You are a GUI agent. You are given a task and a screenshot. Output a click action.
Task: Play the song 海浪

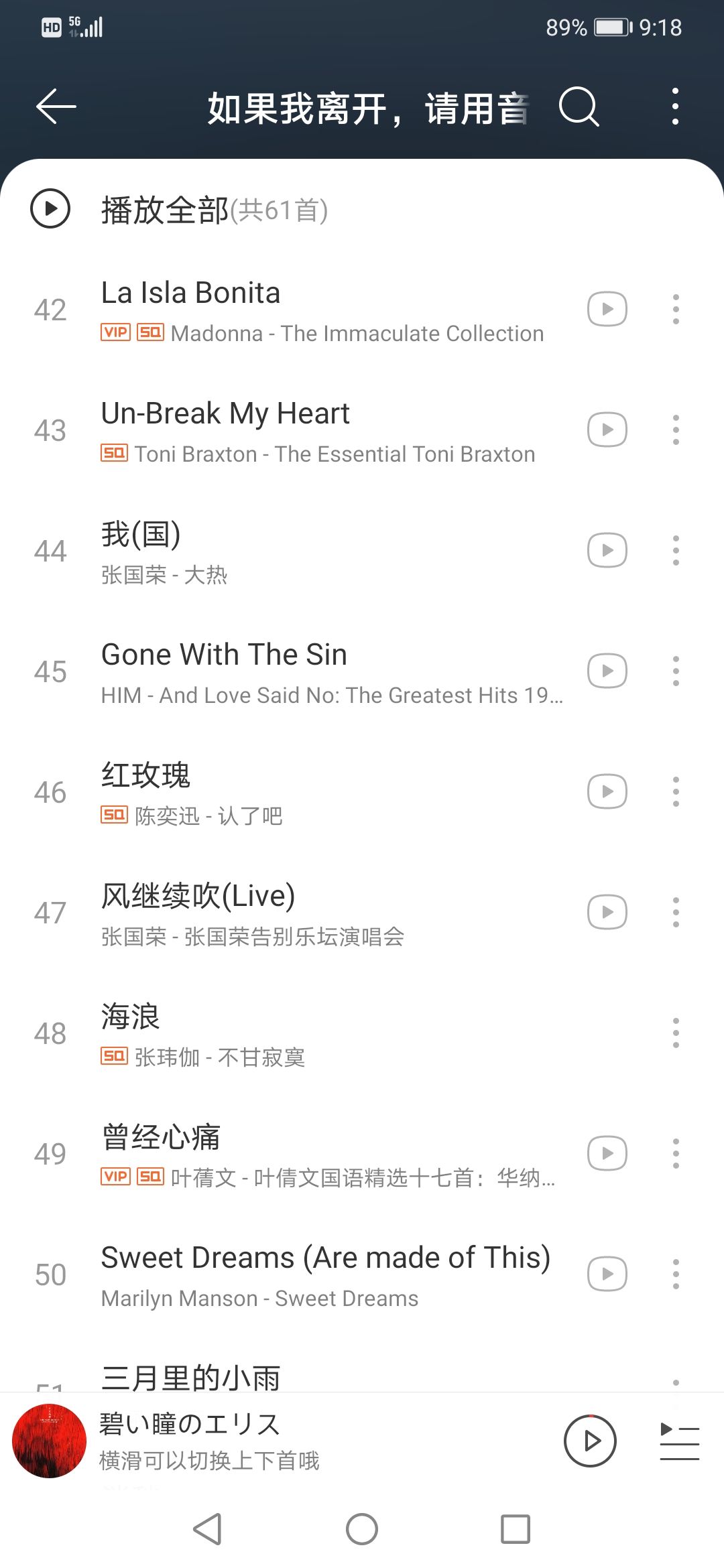(131, 1017)
